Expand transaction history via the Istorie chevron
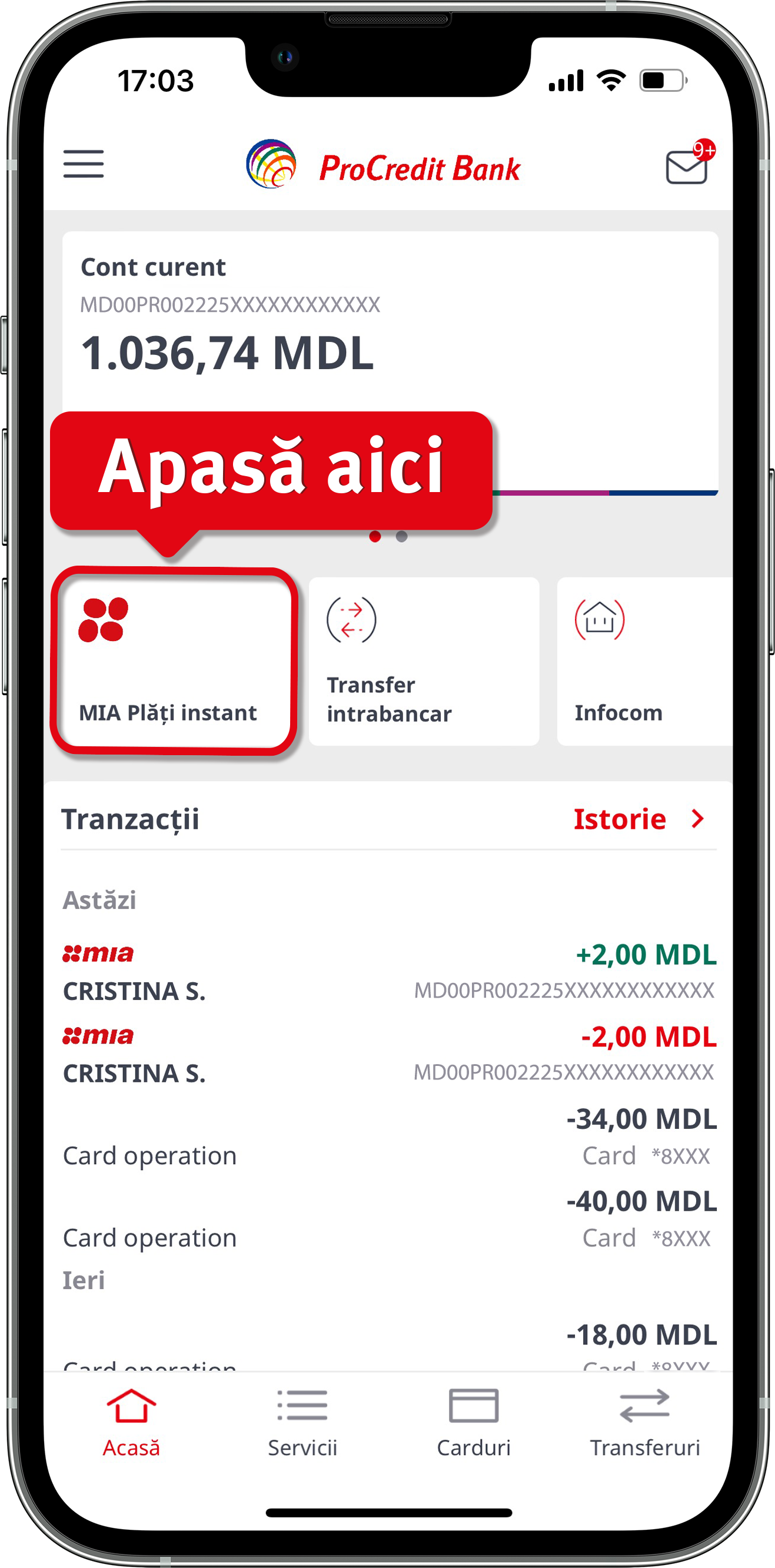The height and width of the screenshot is (1568, 775). (698, 819)
